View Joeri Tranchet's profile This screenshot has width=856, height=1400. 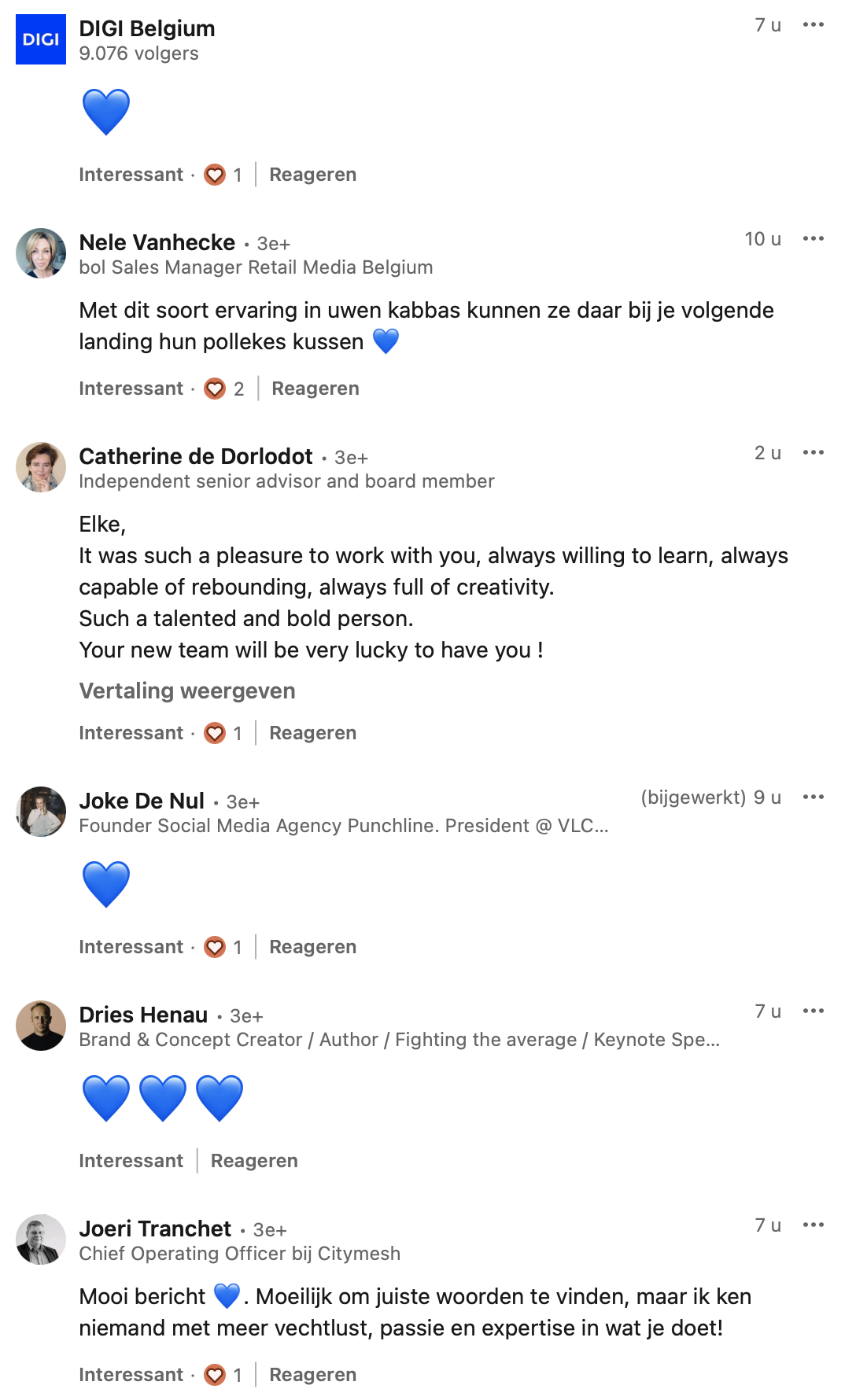pos(155,1229)
